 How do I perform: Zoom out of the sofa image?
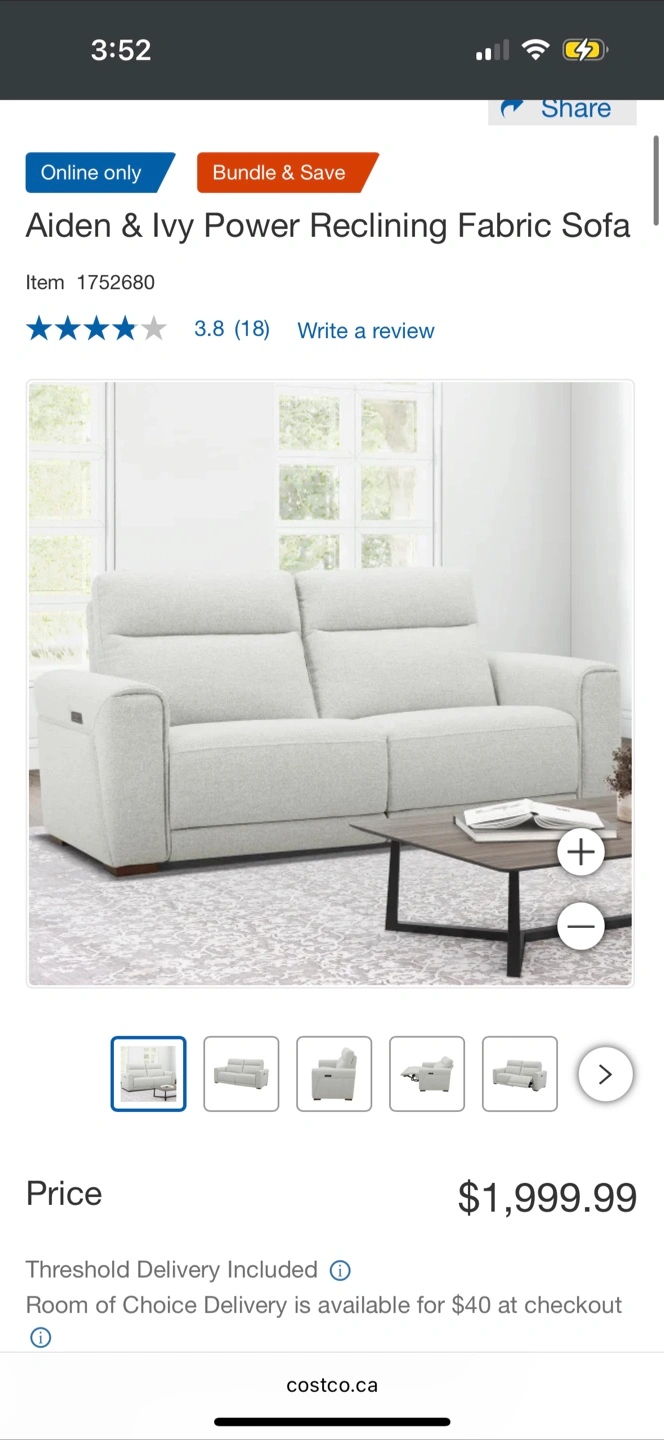coord(580,926)
